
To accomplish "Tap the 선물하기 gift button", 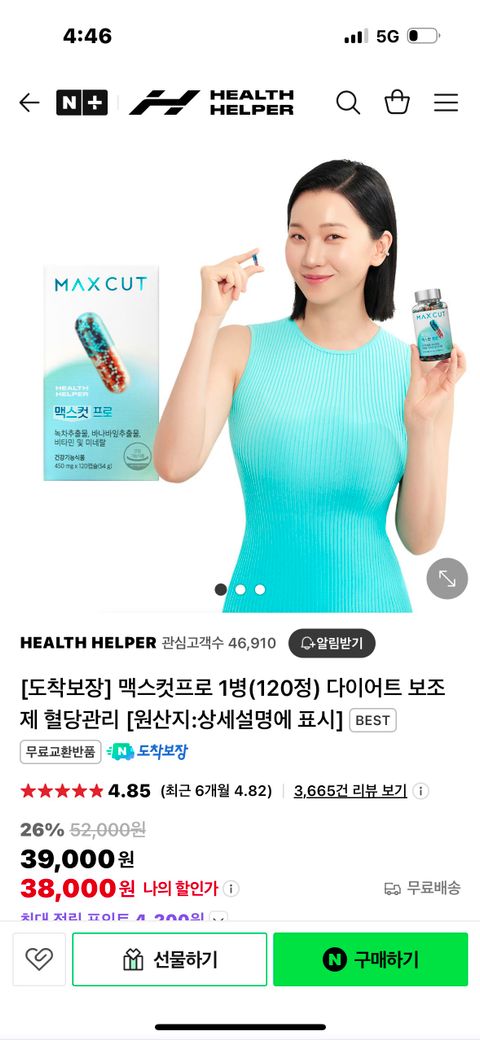I will coord(170,959).
